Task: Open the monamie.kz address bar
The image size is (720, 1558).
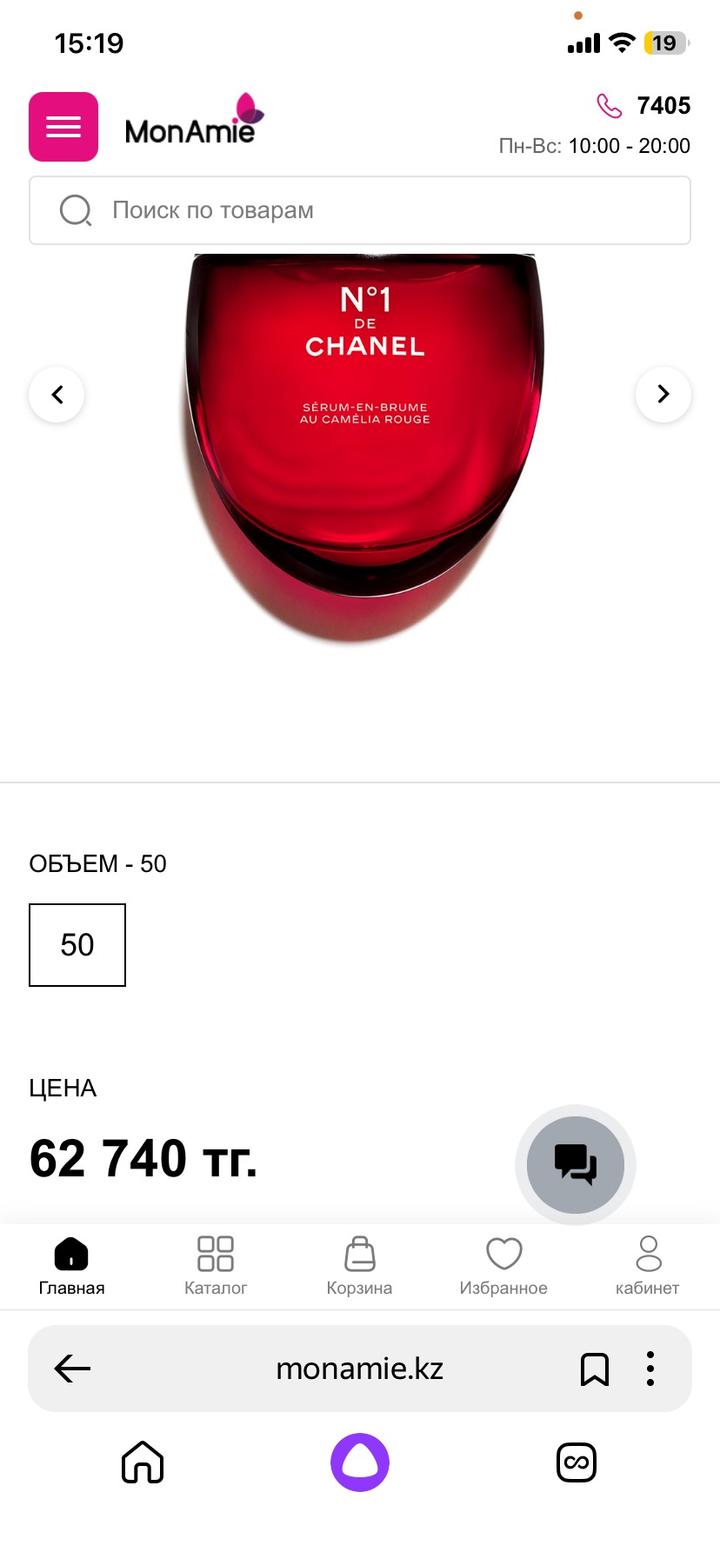Action: 359,1368
